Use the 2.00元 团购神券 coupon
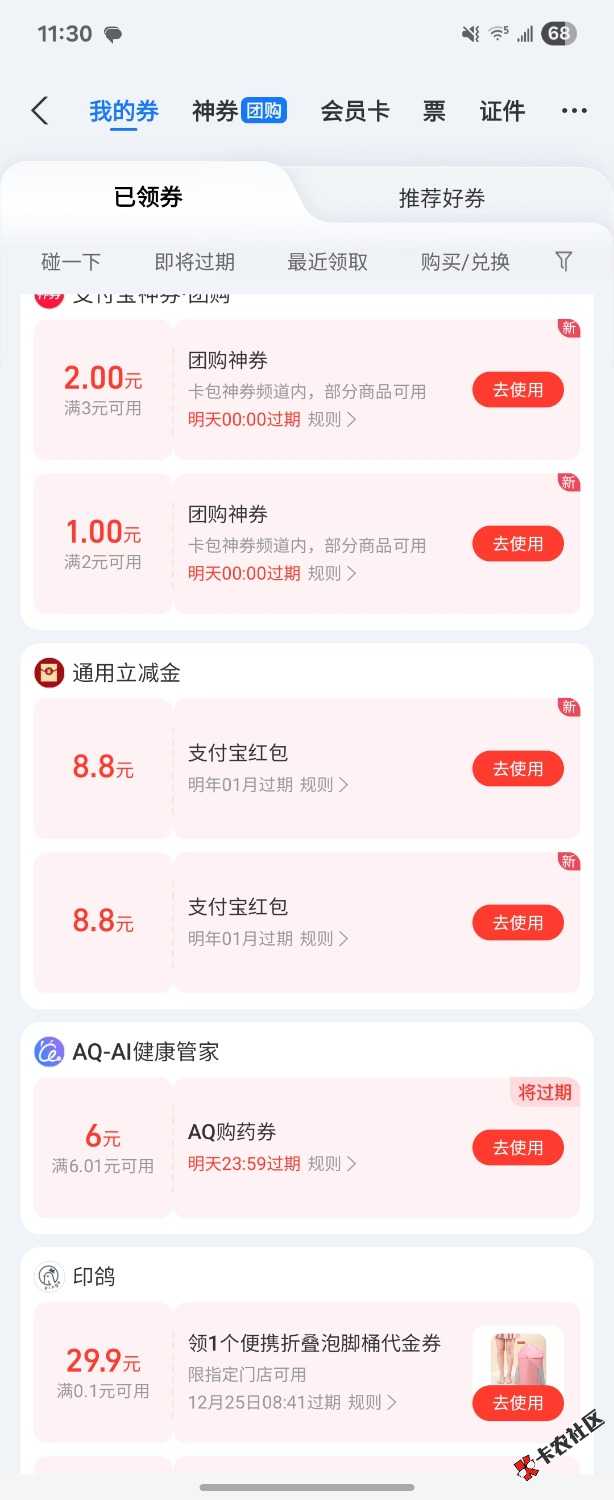 [518, 390]
